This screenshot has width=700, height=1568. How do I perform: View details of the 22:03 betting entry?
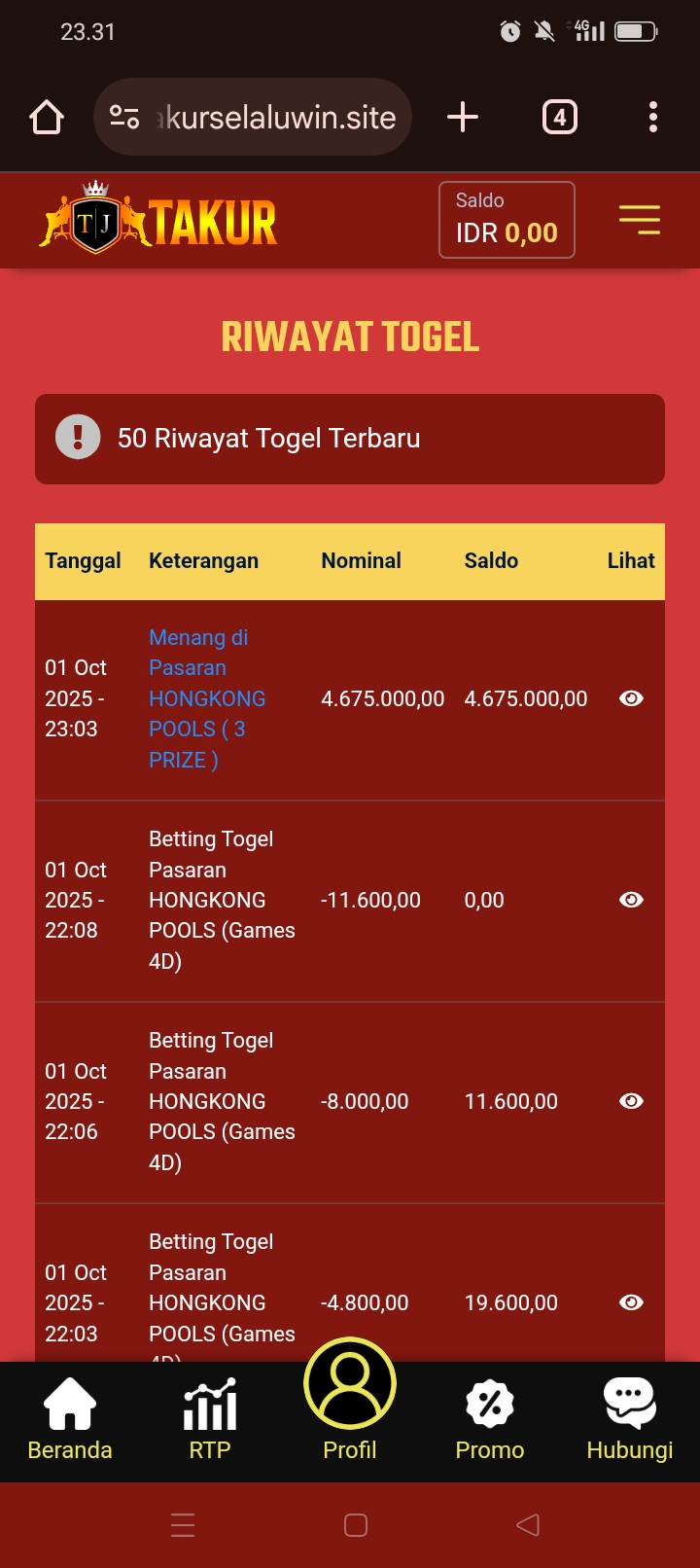click(x=631, y=1302)
